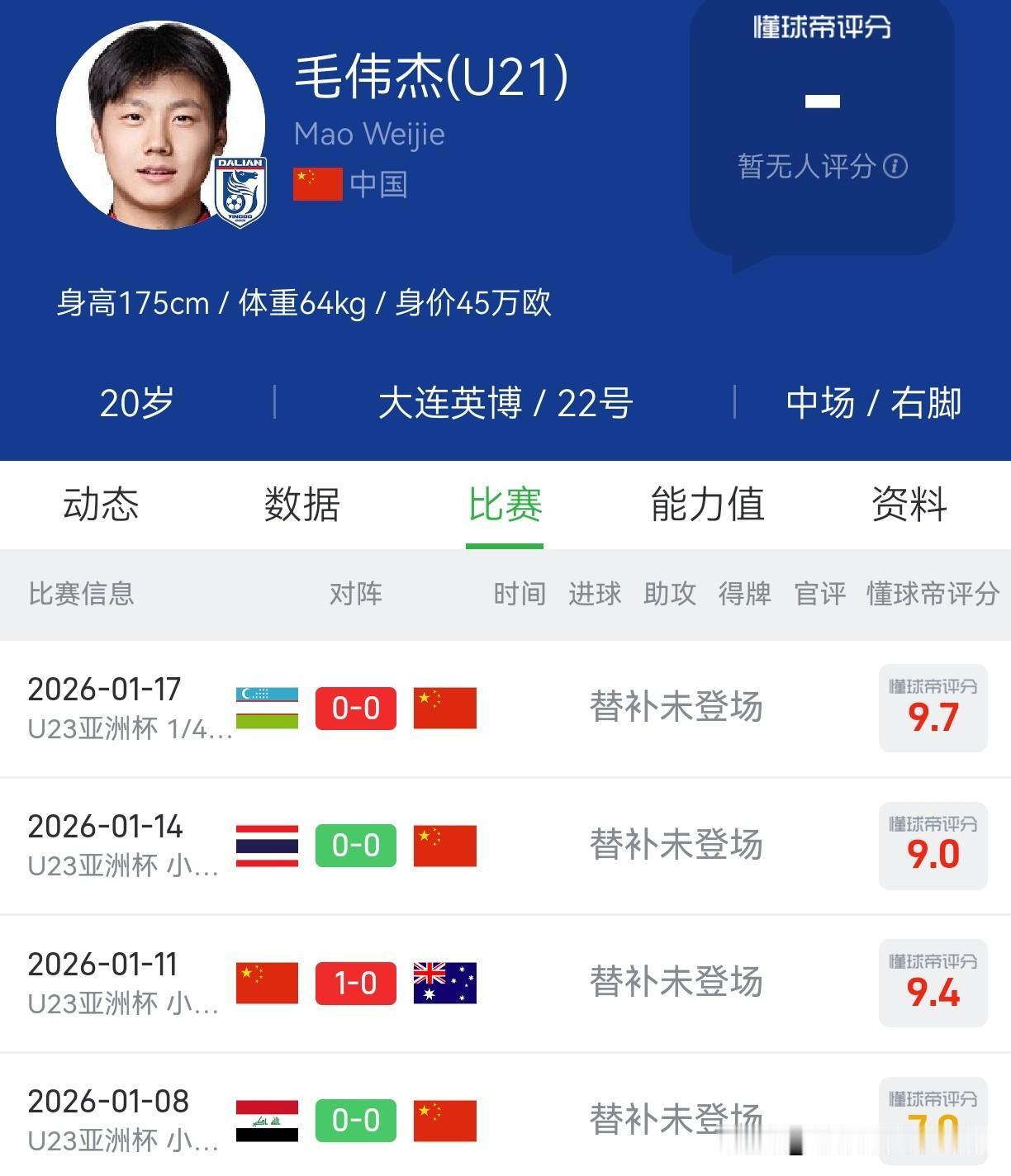Open the 资料 tab
The height and width of the screenshot is (1176, 1011).
[x=909, y=507]
